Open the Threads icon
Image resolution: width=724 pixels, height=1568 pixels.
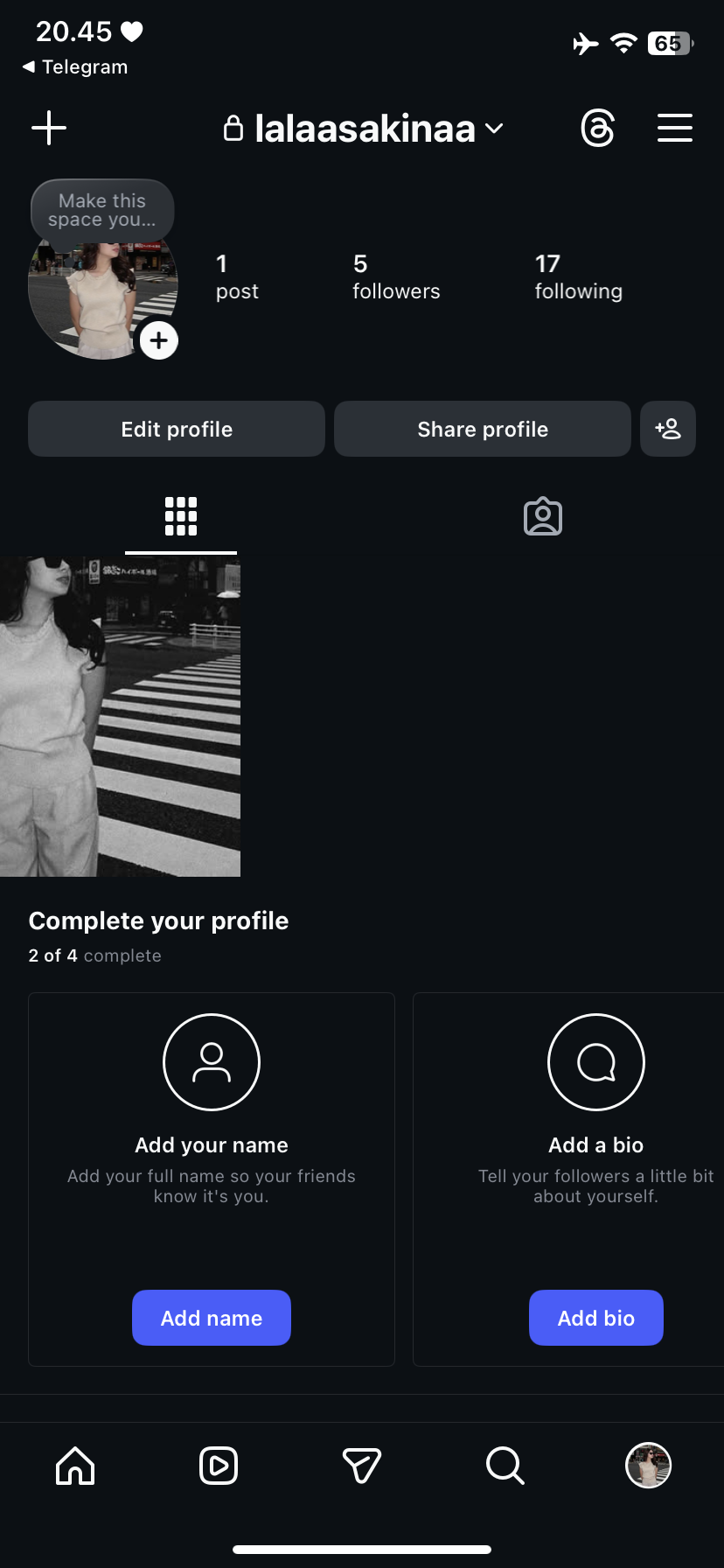[x=597, y=129]
